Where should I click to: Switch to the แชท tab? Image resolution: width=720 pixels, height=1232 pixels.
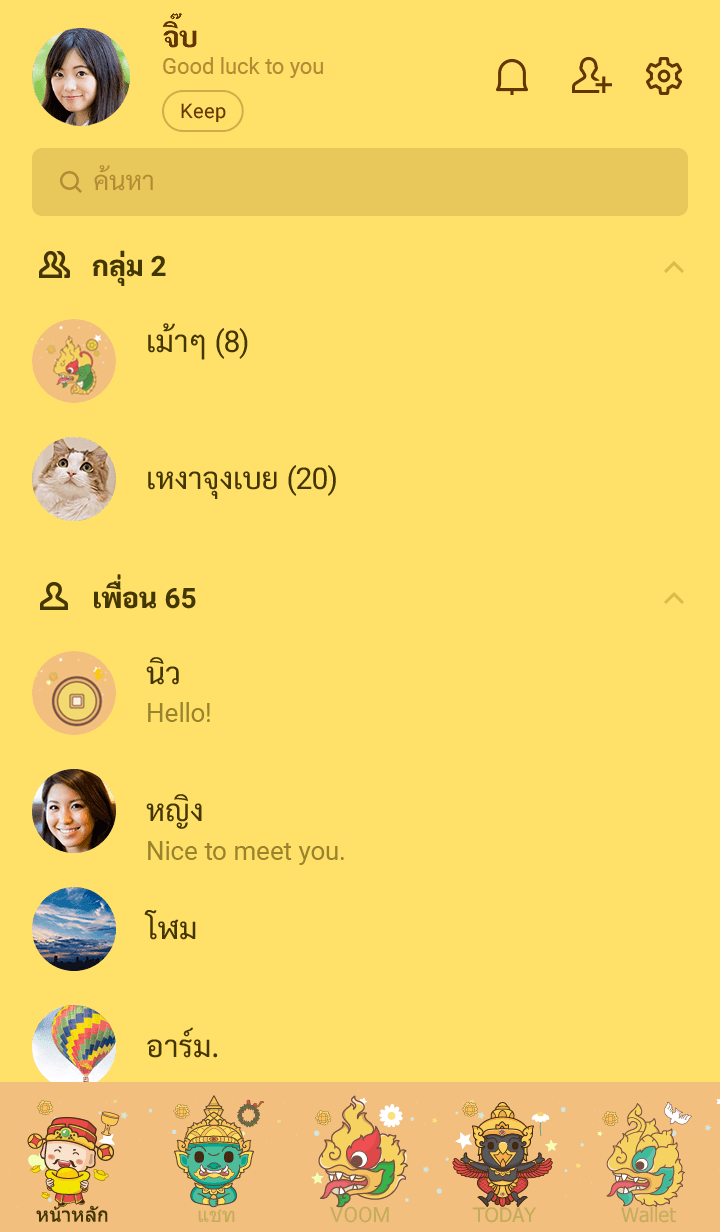tap(216, 1160)
